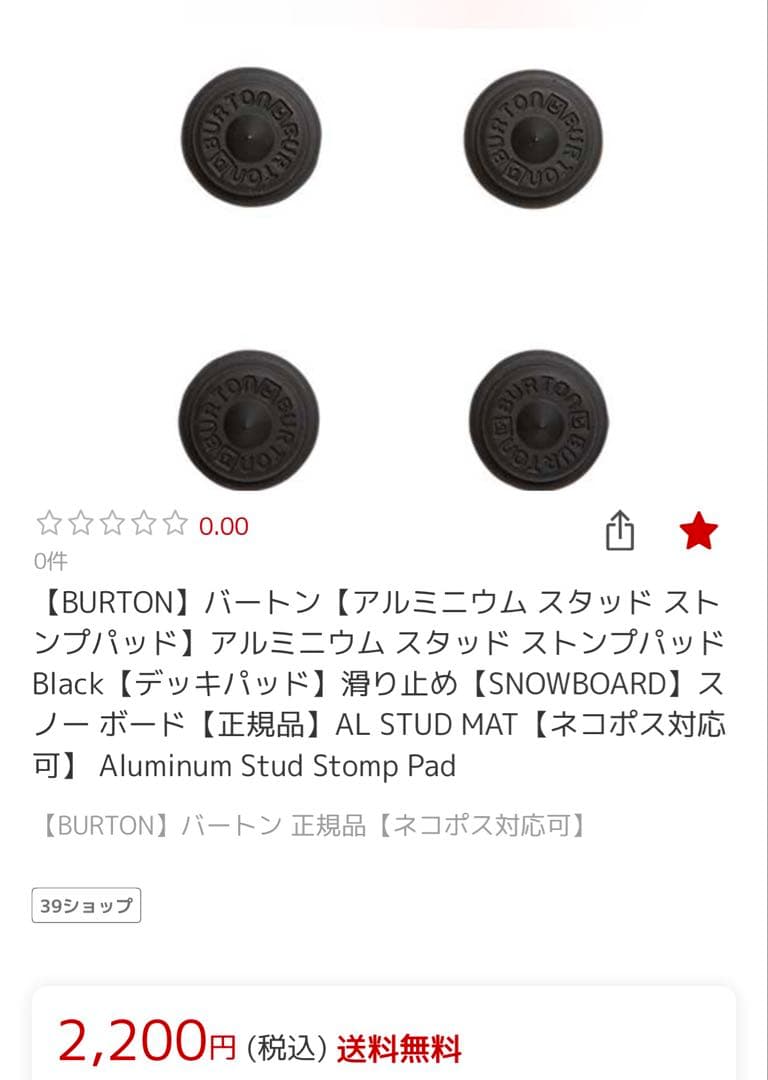This screenshot has height=1080, width=768.
Task: Give a three-star rating
Action: point(114,524)
